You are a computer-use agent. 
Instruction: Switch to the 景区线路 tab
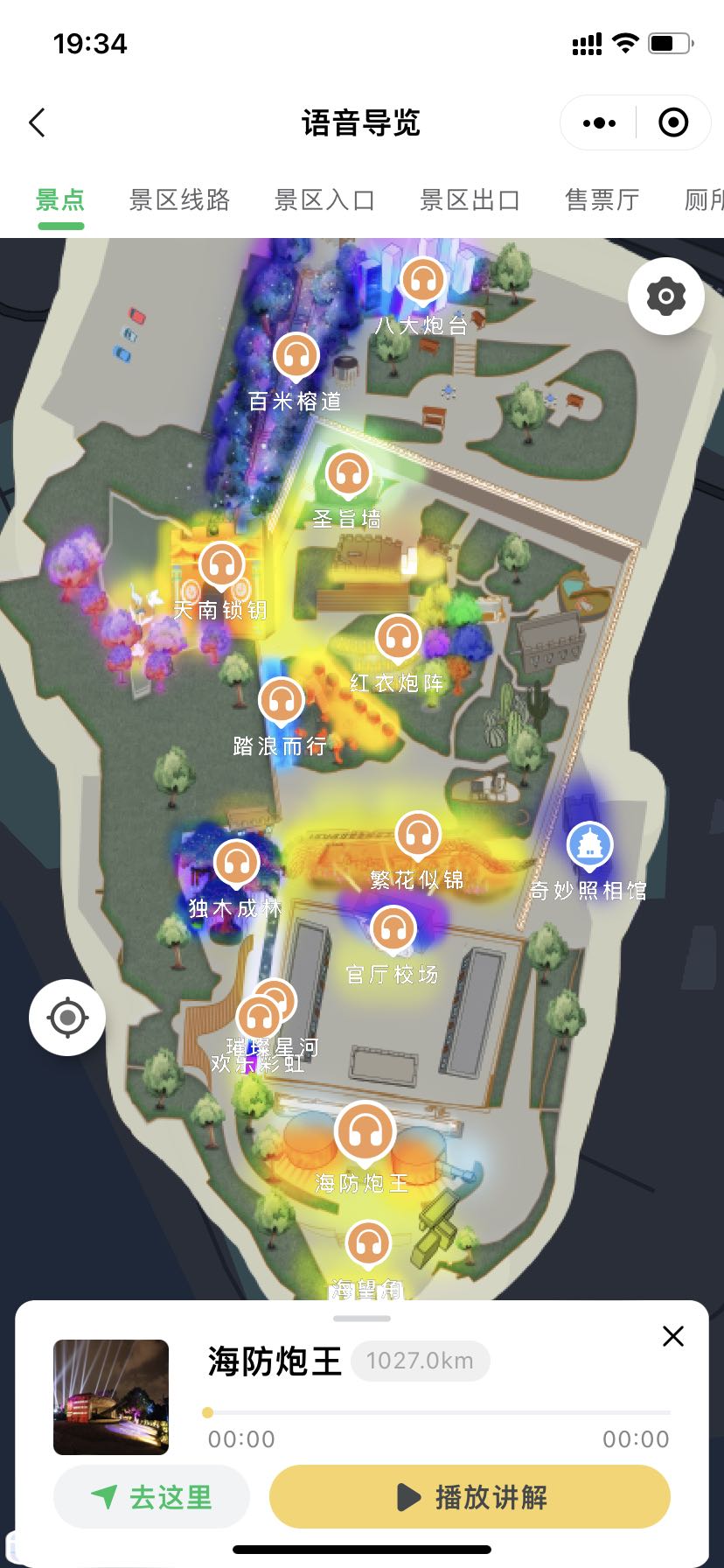point(179,200)
